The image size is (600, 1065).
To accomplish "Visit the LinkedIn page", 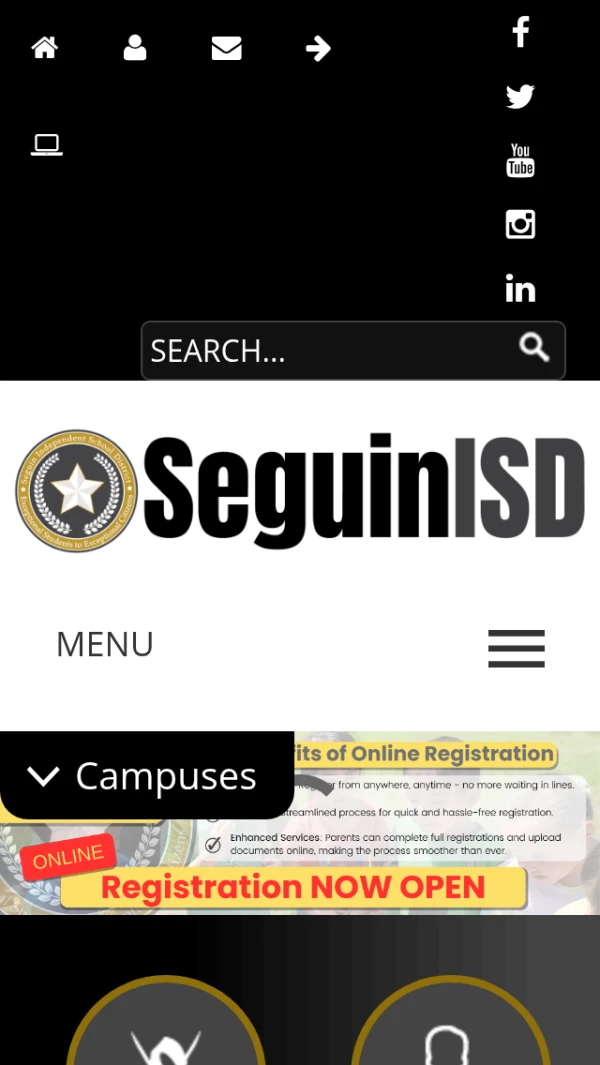I will coord(520,289).
